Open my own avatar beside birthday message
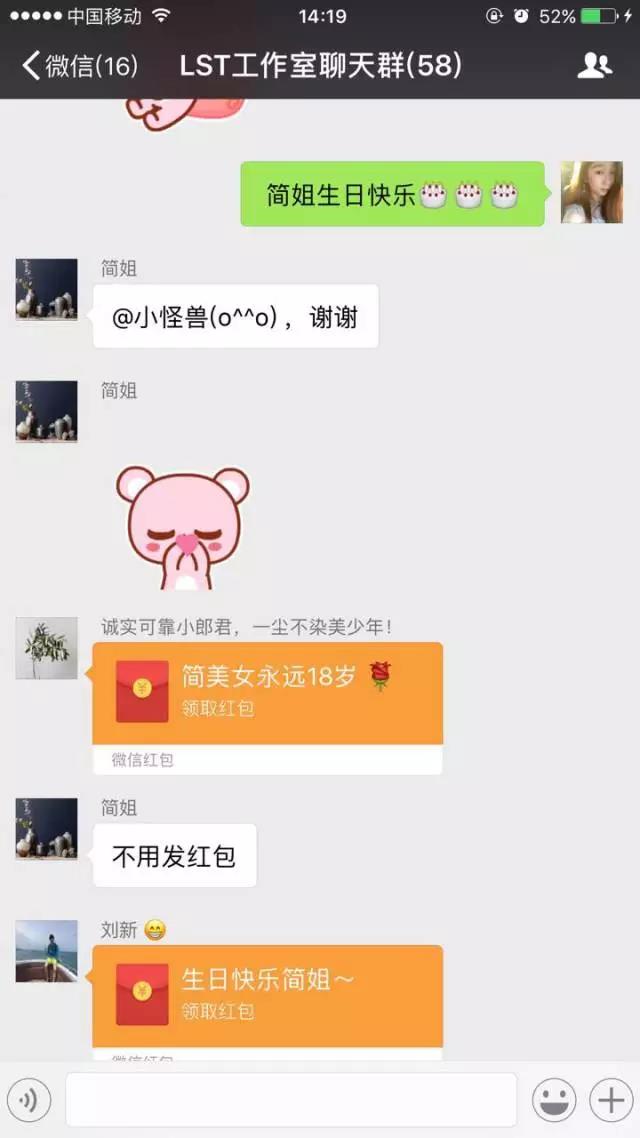Image resolution: width=640 pixels, height=1138 pixels. (x=591, y=192)
